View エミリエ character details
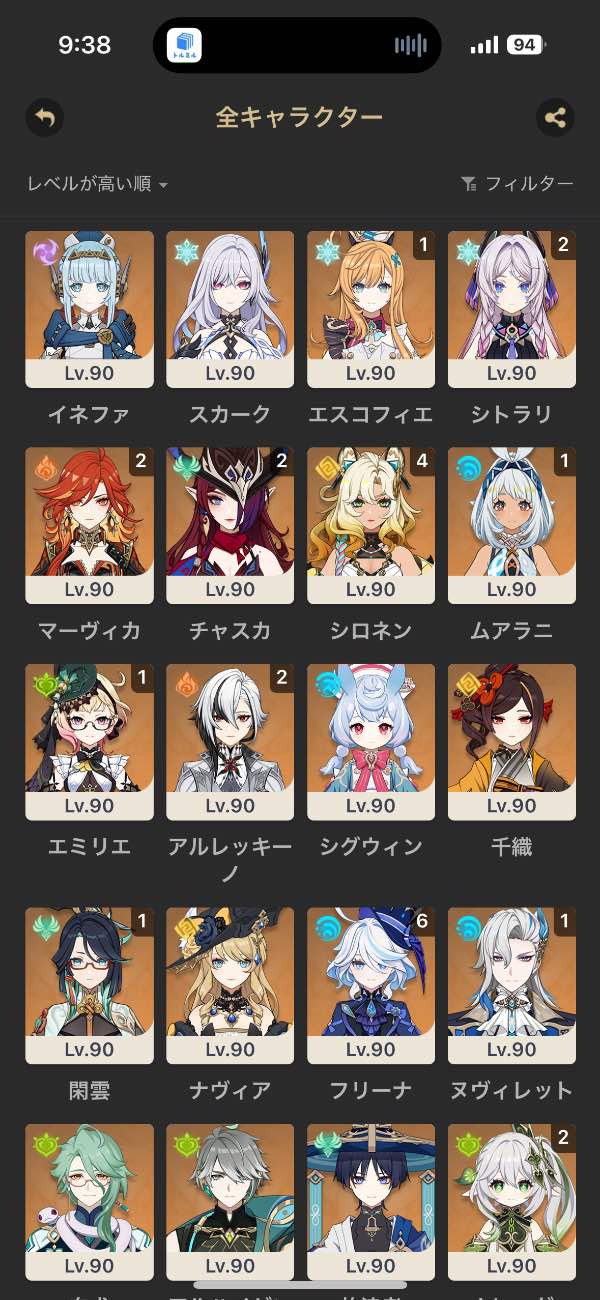Image resolution: width=600 pixels, height=1300 pixels. point(89,741)
